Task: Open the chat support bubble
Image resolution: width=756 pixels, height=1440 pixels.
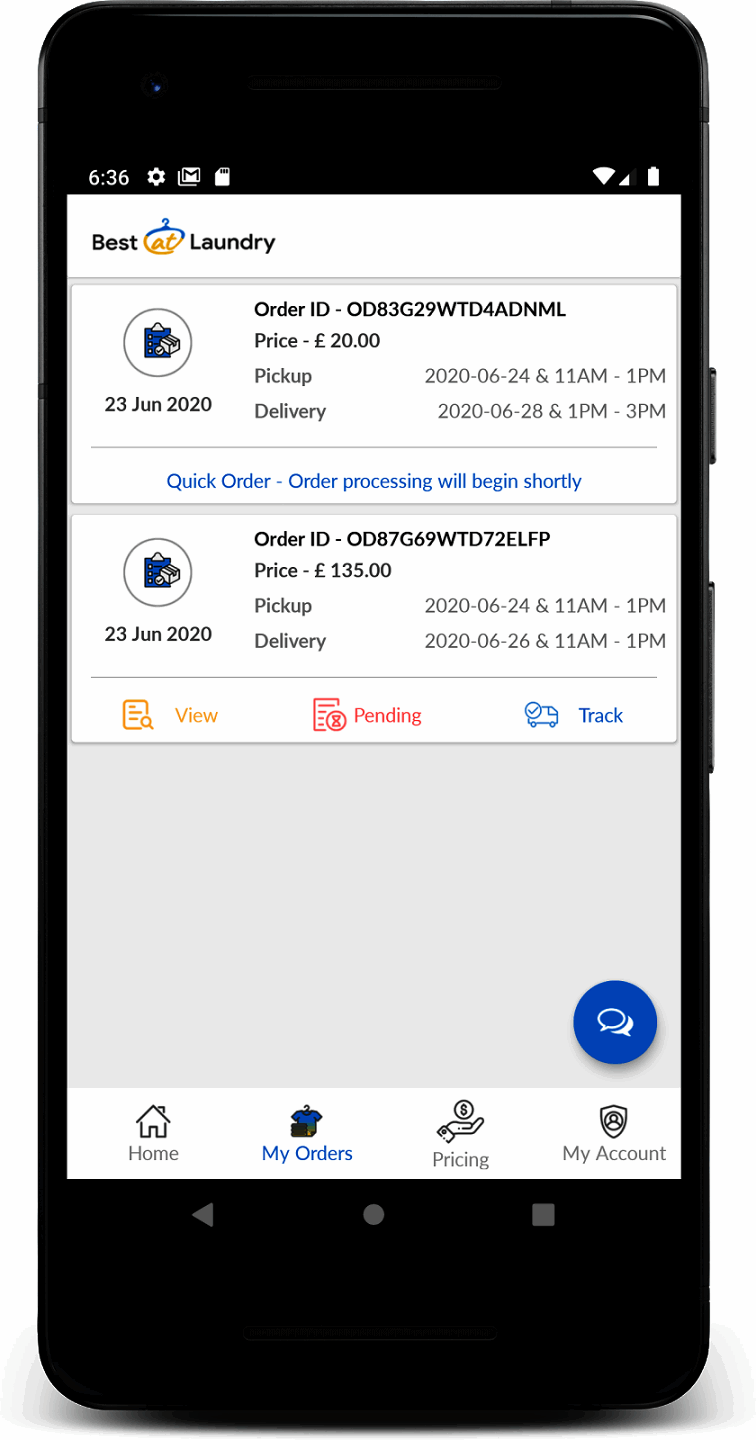Action: click(614, 1022)
